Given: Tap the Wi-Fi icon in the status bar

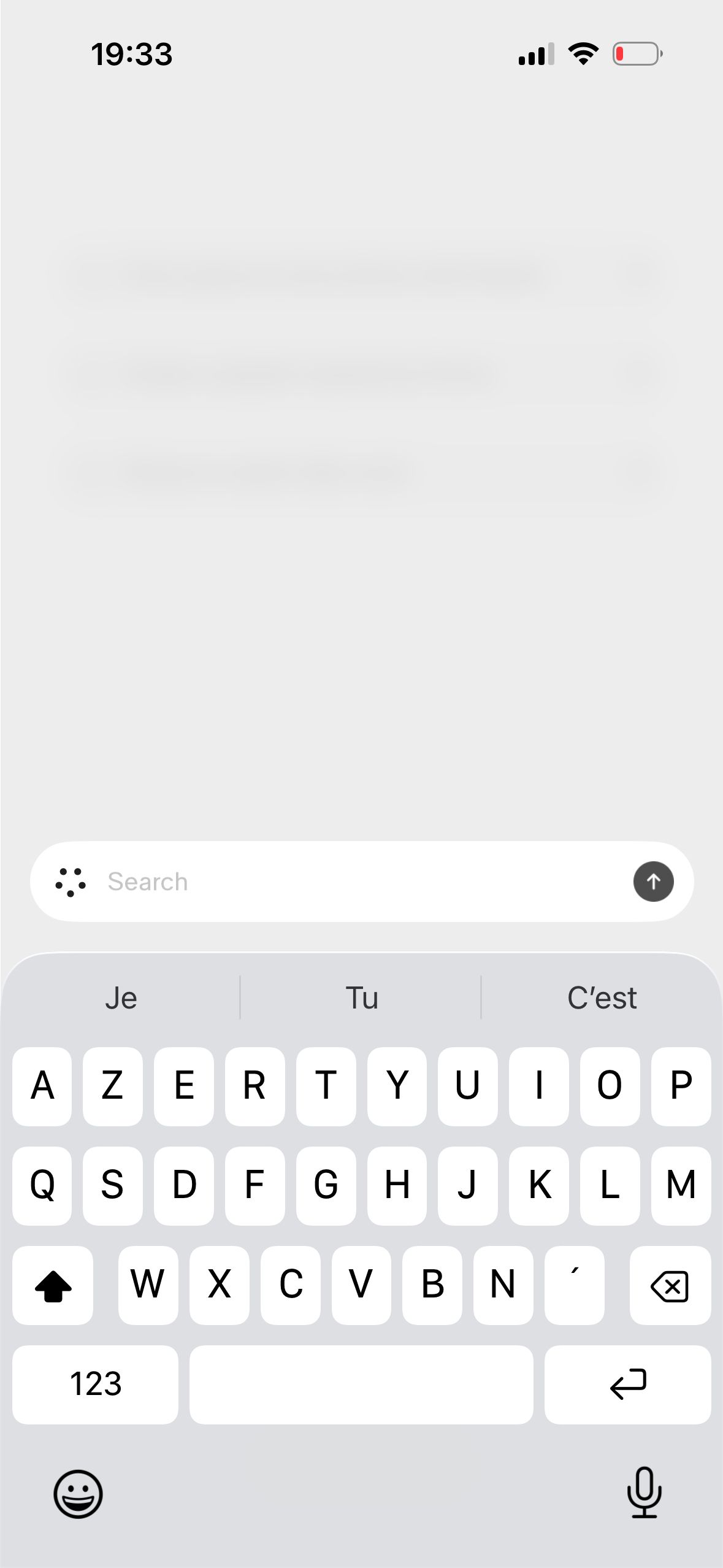Looking at the screenshot, I should pyautogui.click(x=581, y=54).
